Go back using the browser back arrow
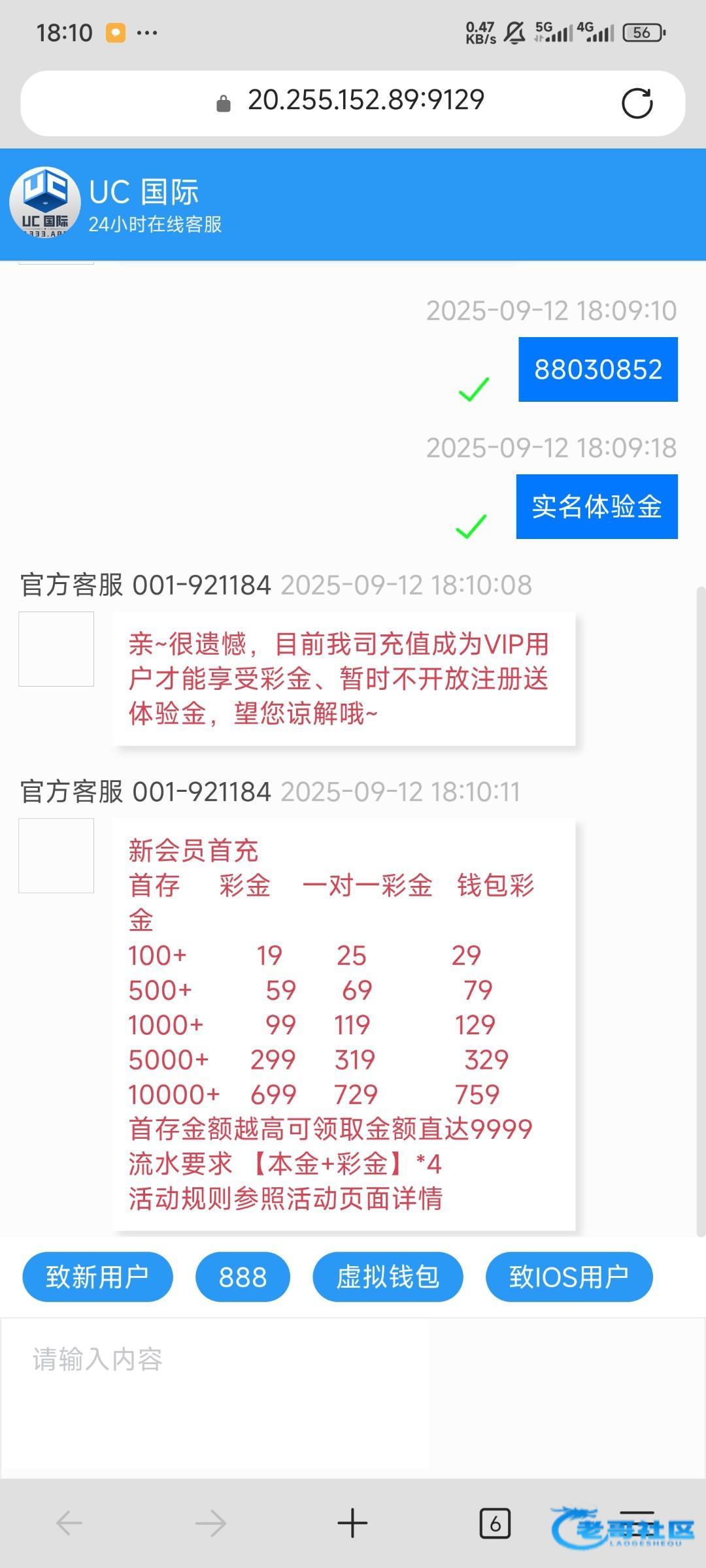The height and width of the screenshot is (1568, 706). [69, 1524]
